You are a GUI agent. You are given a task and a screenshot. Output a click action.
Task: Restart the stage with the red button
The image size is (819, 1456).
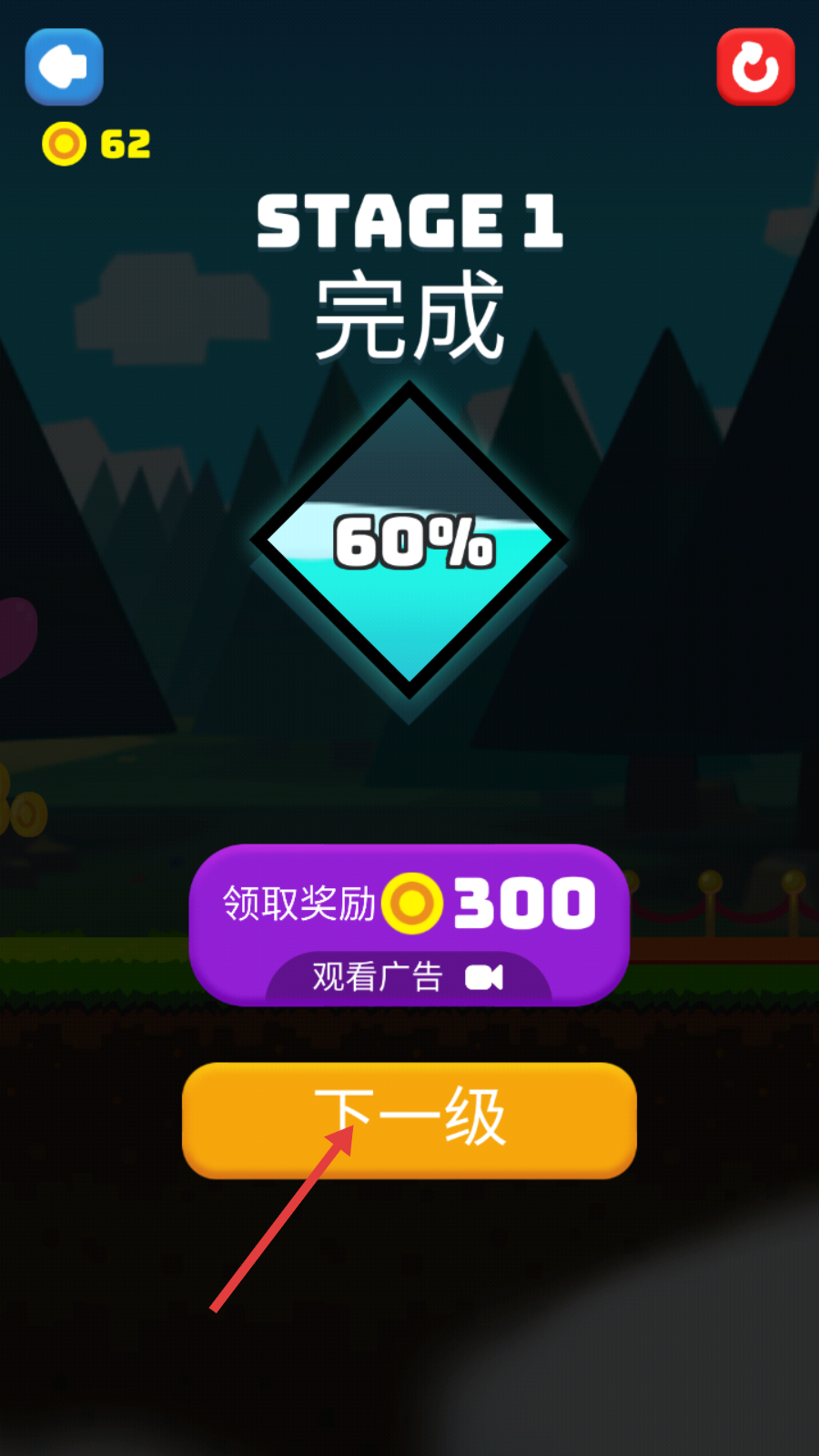pyautogui.click(x=755, y=66)
